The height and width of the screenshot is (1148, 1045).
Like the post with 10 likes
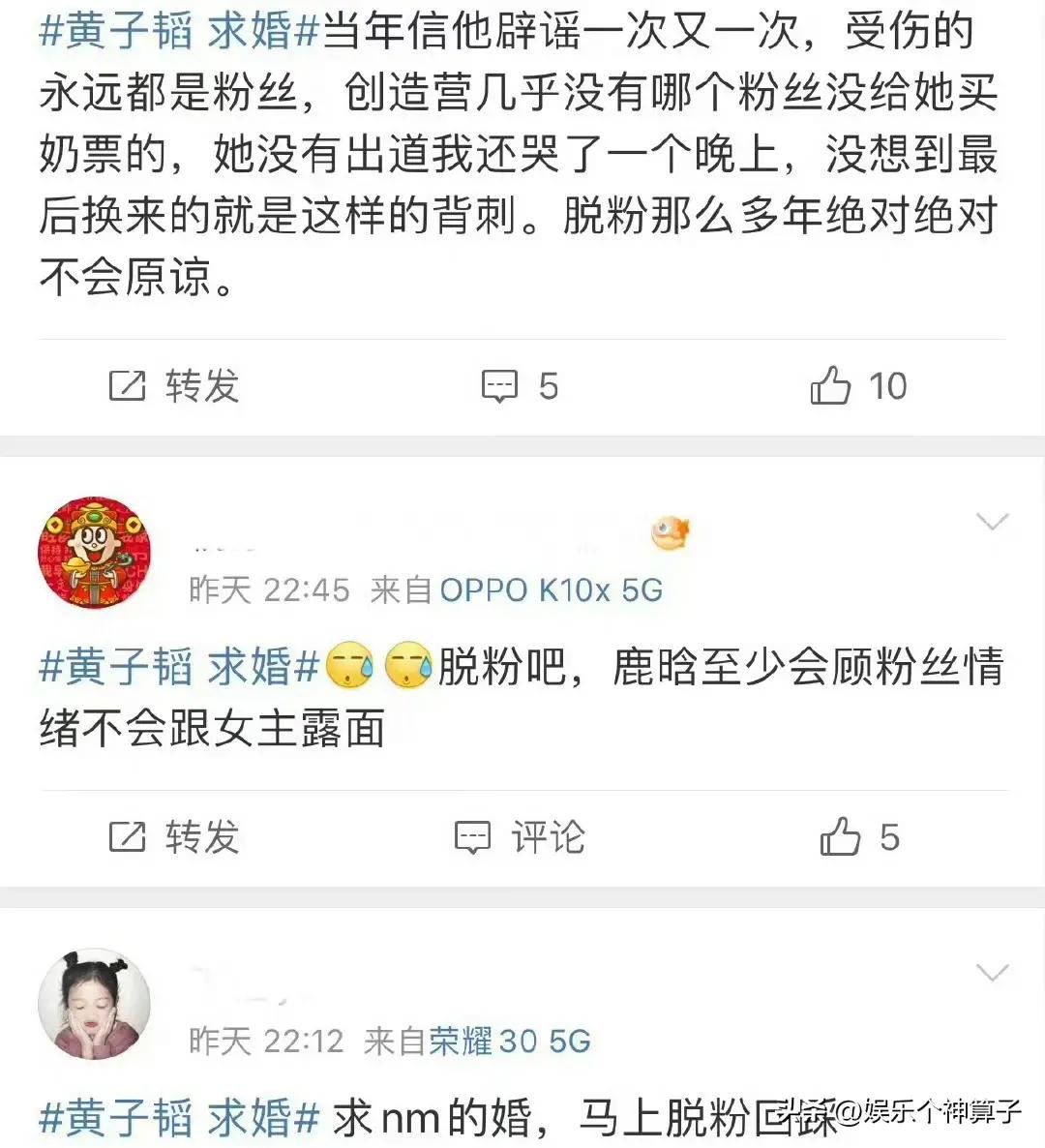(857, 386)
